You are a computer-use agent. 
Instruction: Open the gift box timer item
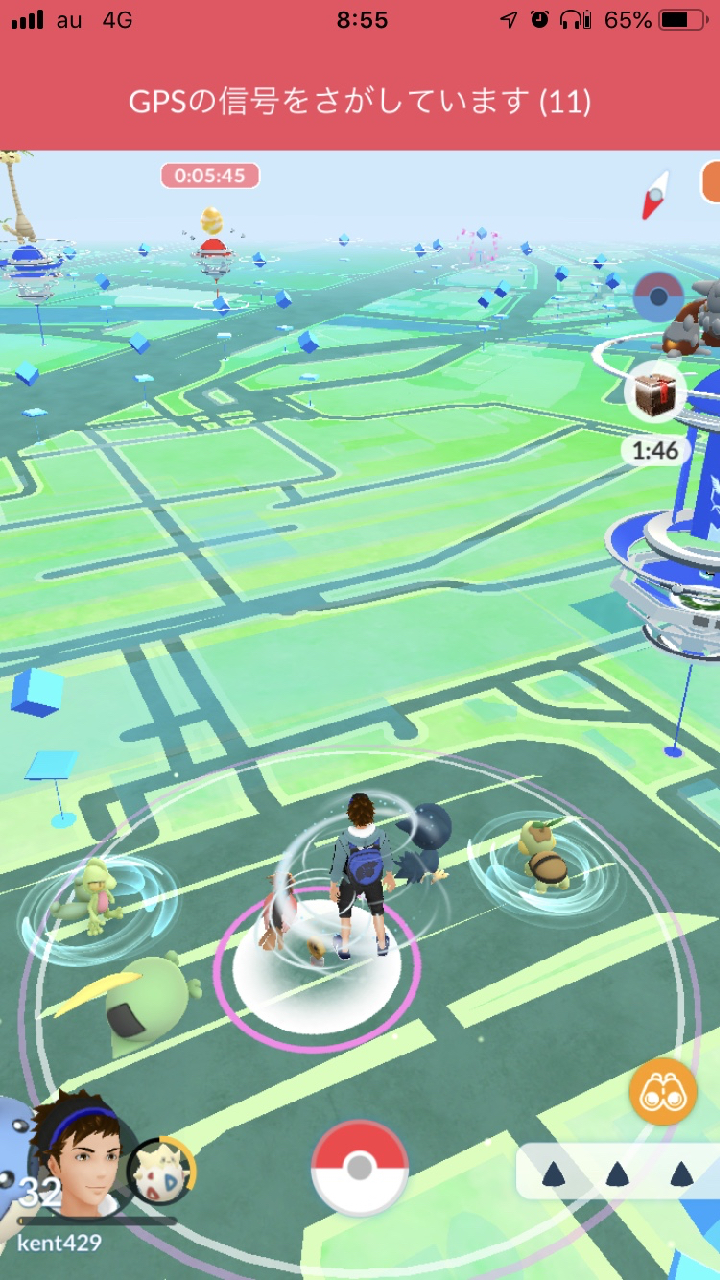coord(656,394)
